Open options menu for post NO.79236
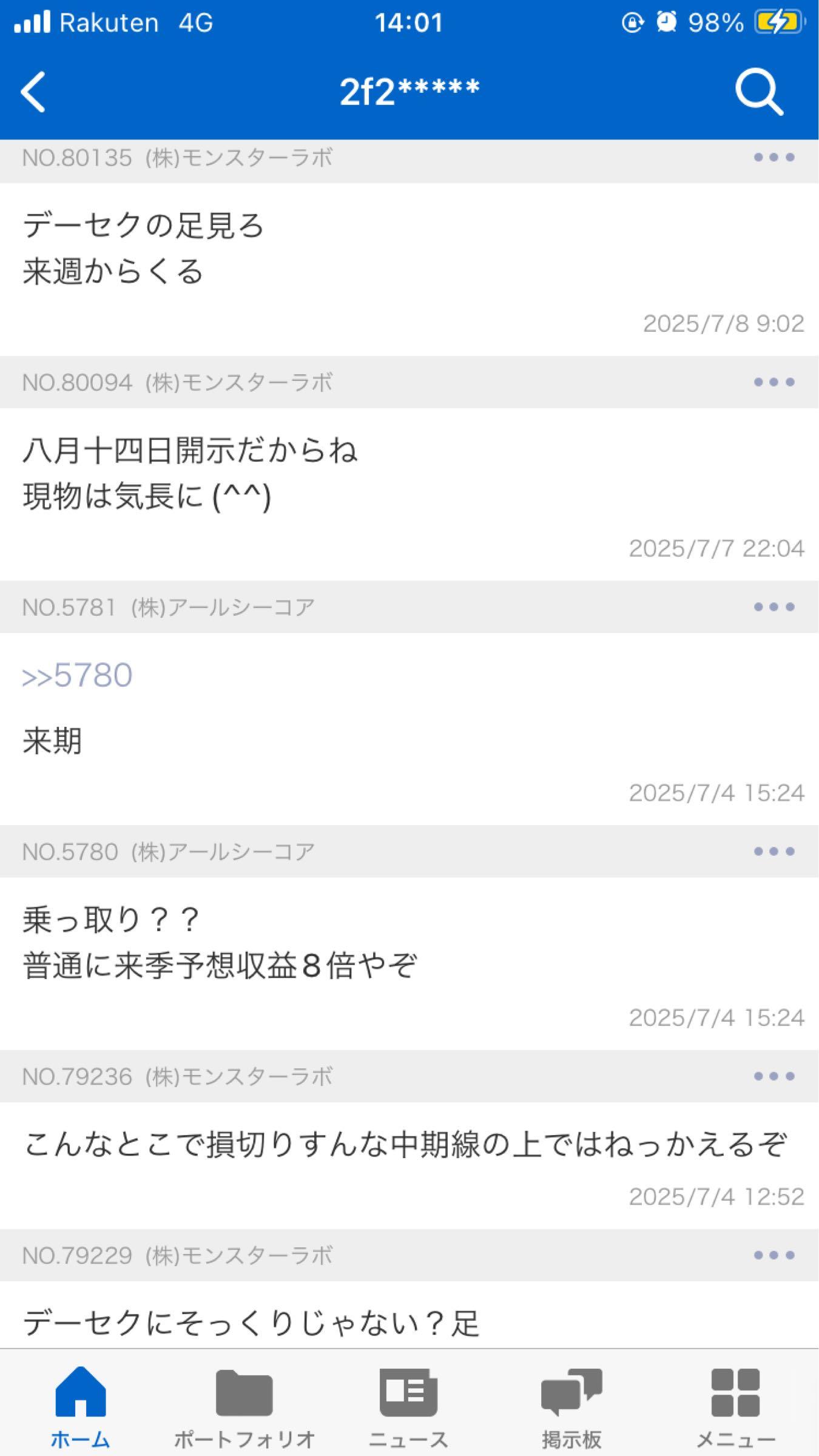Screen dimensions: 819x1456 pyautogui.click(x=775, y=1076)
